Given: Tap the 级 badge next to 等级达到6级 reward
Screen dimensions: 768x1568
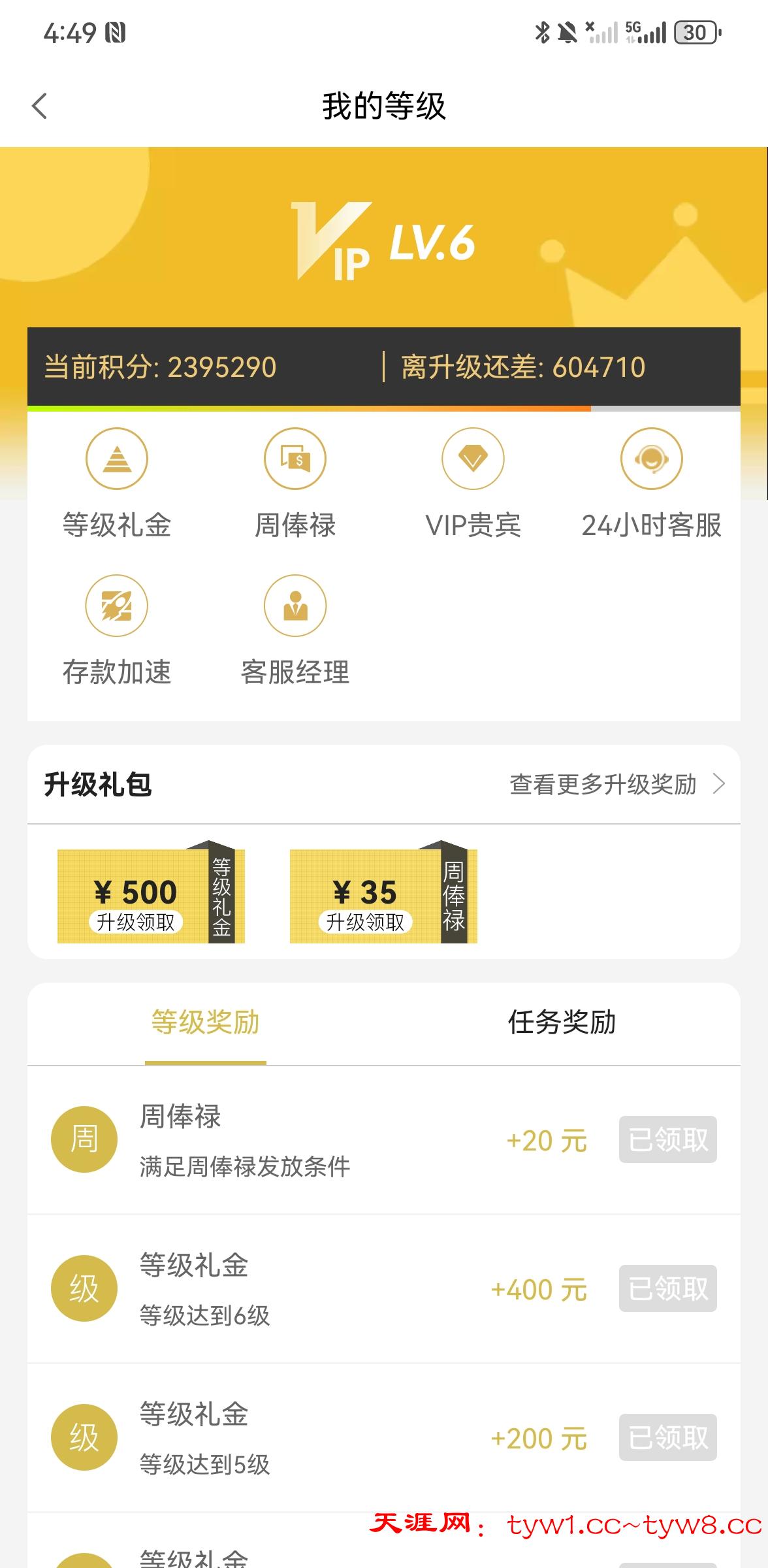Looking at the screenshot, I should click(84, 1288).
